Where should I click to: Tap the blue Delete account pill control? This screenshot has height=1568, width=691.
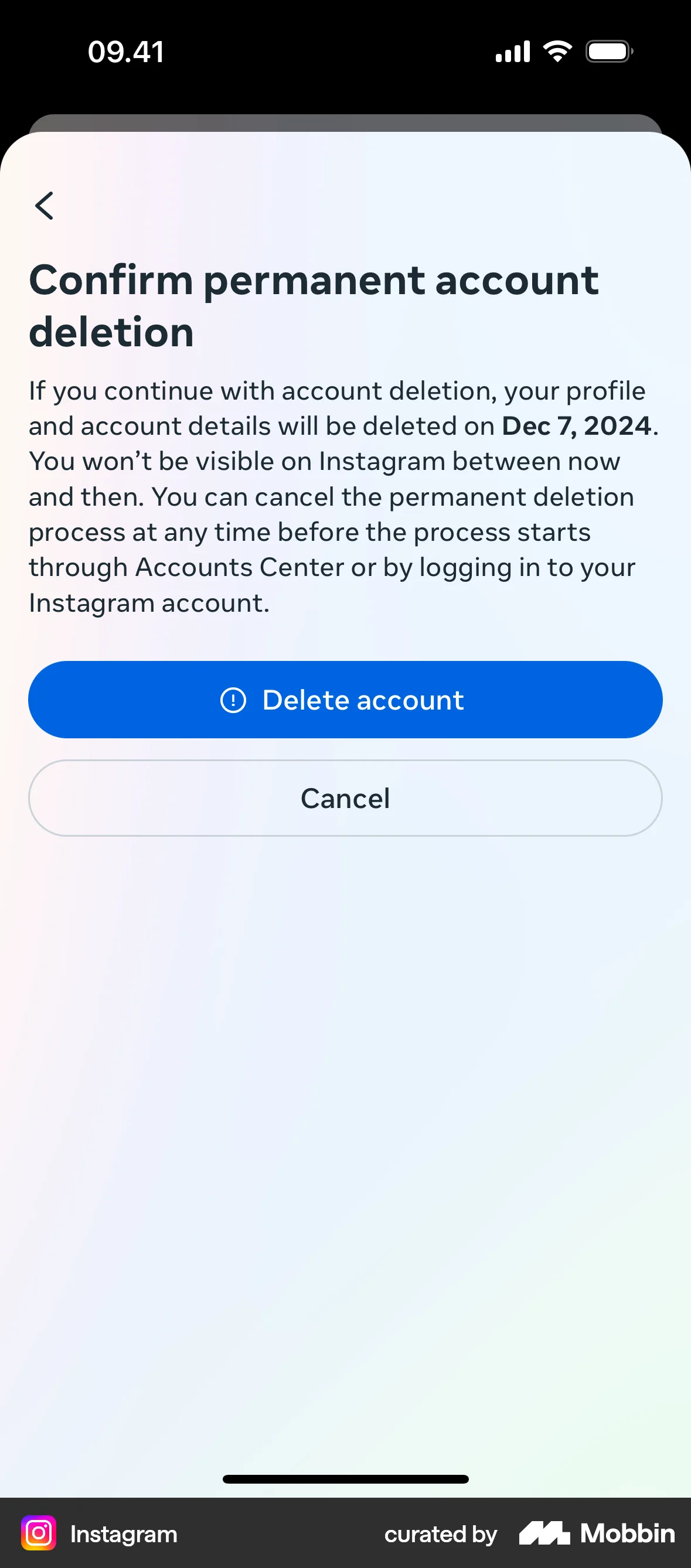coord(345,700)
